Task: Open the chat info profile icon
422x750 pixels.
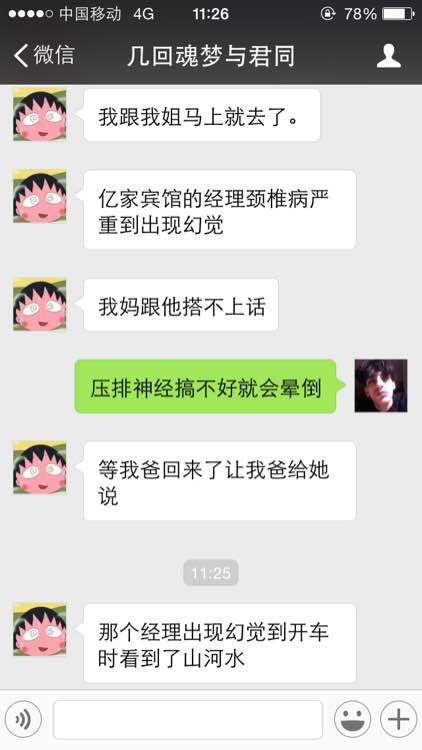Action: [x=389, y=56]
